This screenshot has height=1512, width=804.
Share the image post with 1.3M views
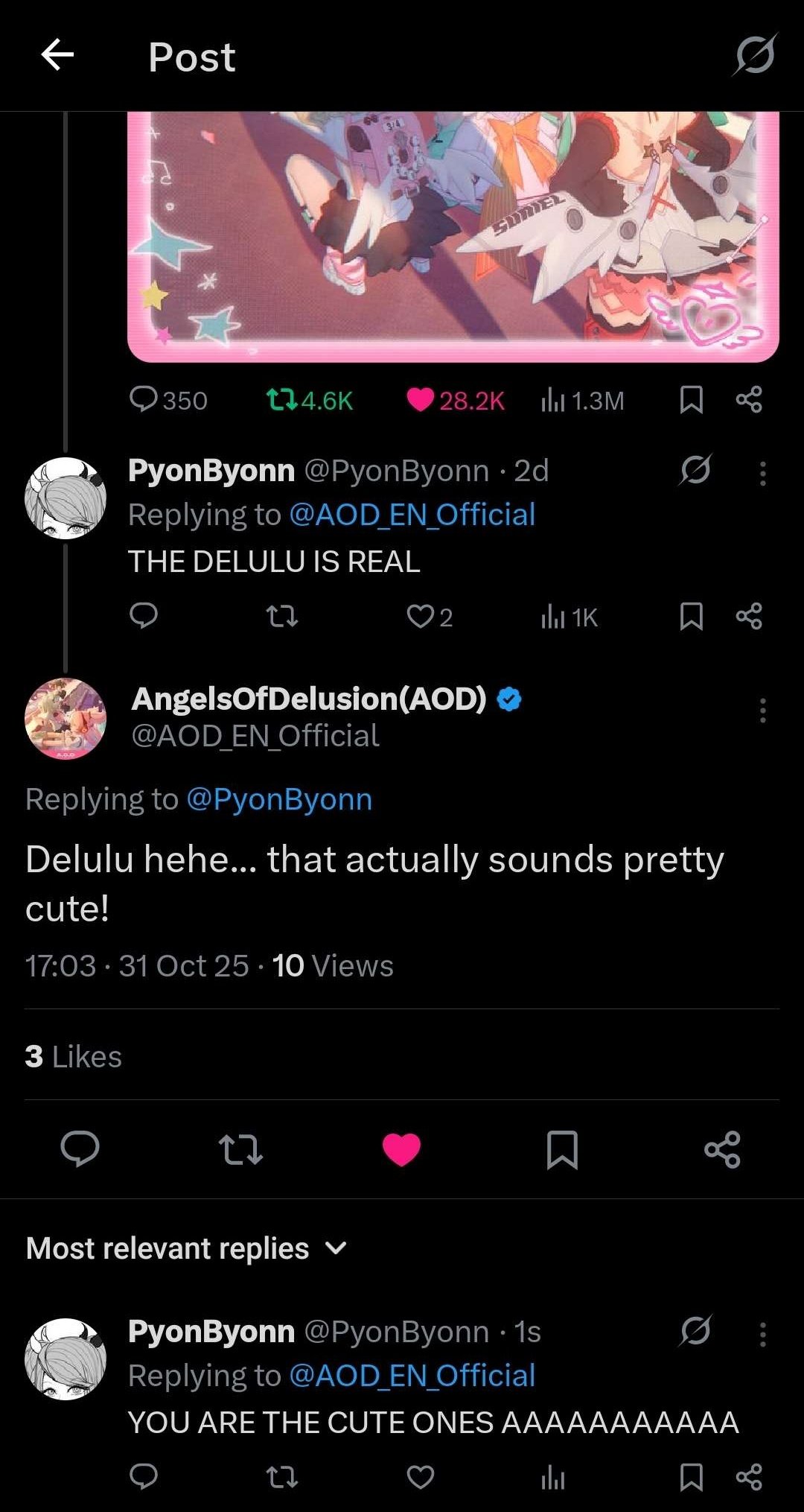[749, 400]
